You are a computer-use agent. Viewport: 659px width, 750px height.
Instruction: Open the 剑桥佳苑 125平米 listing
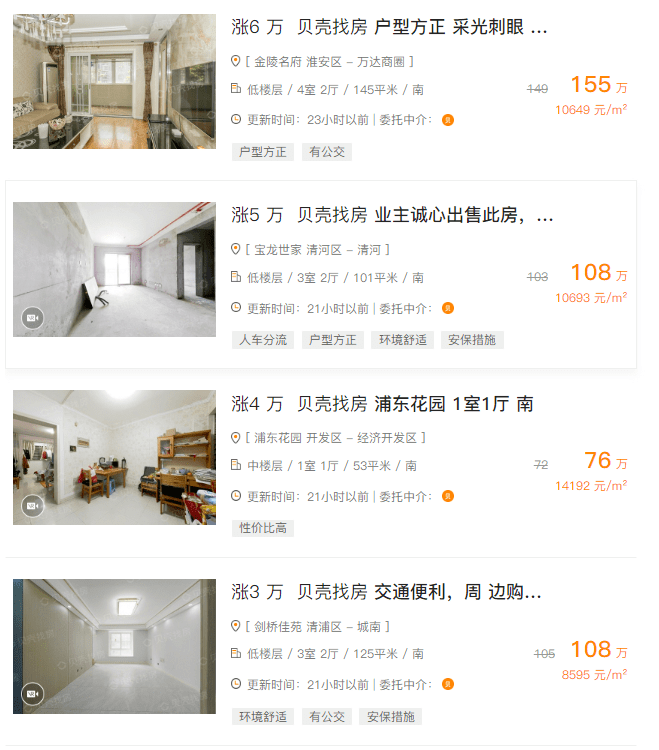point(387,592)
